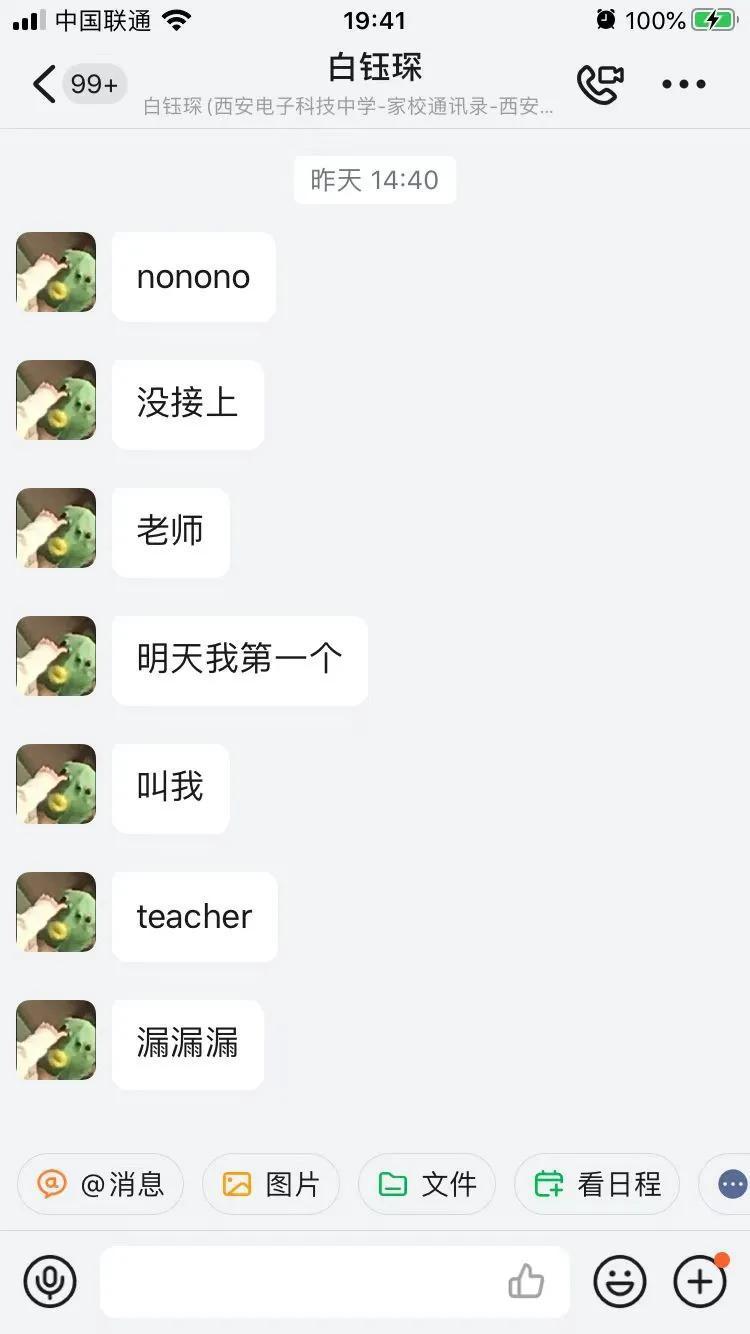
Task: Focus the message text field
Action: tap(300, 1281)
